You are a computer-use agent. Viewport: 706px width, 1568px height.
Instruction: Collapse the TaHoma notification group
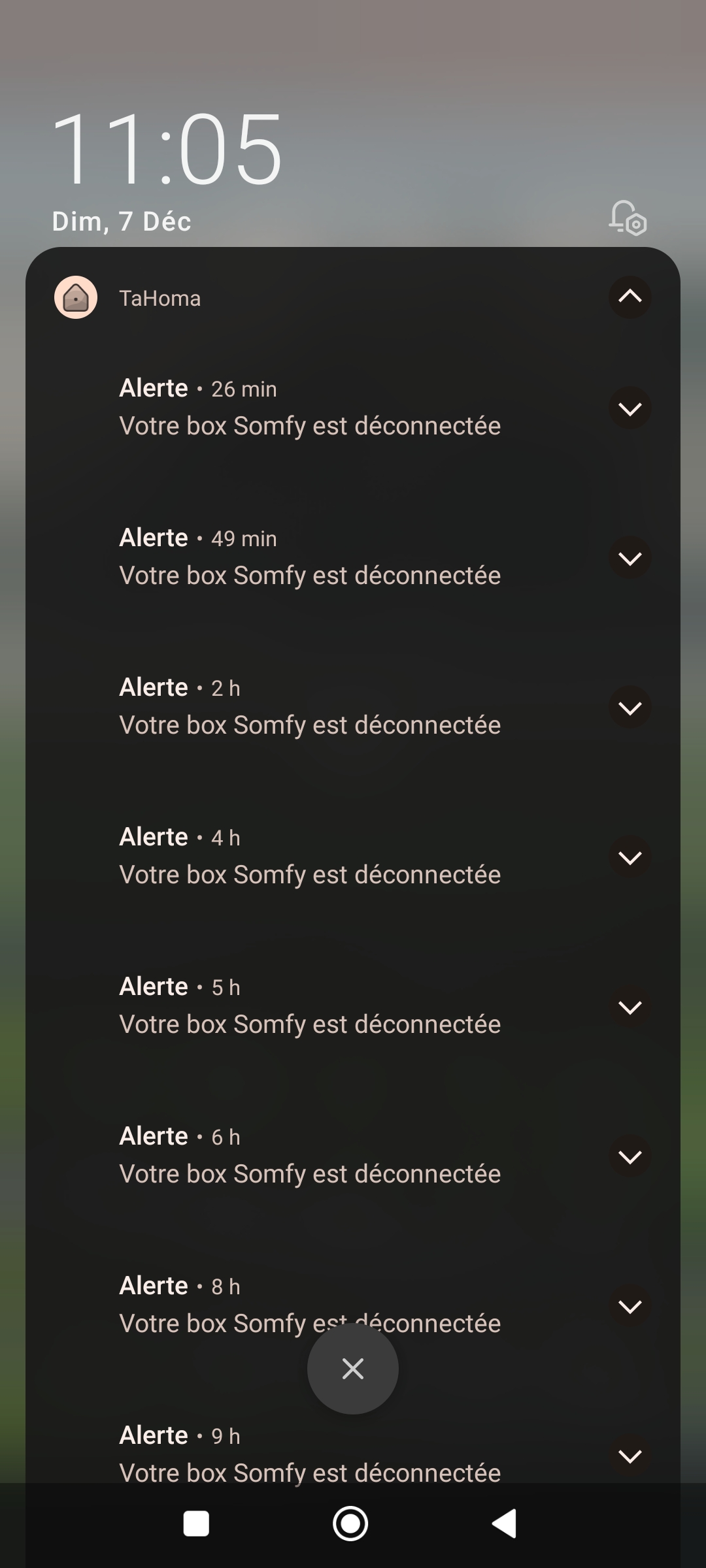[x=630, y=297]
